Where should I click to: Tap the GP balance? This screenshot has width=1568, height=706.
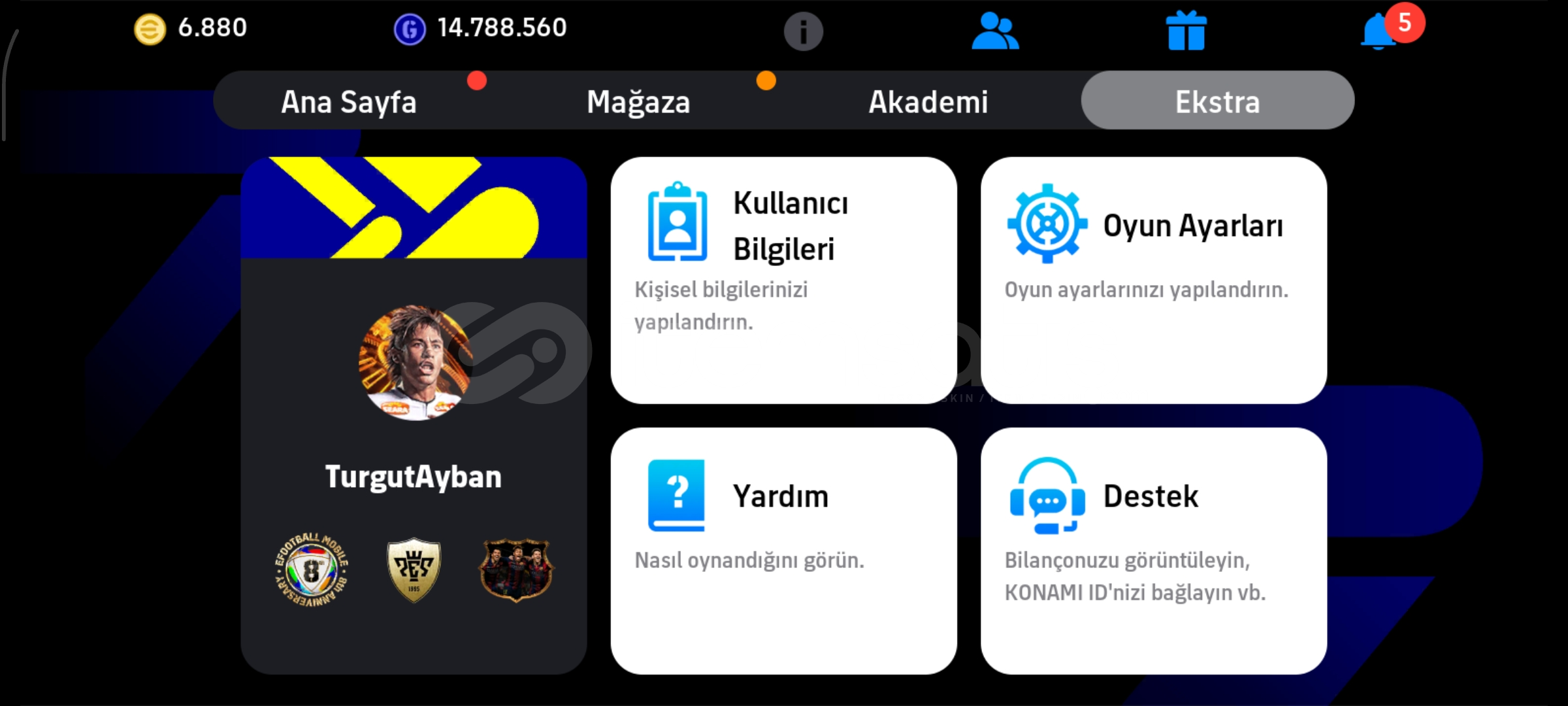pos(480,28)
